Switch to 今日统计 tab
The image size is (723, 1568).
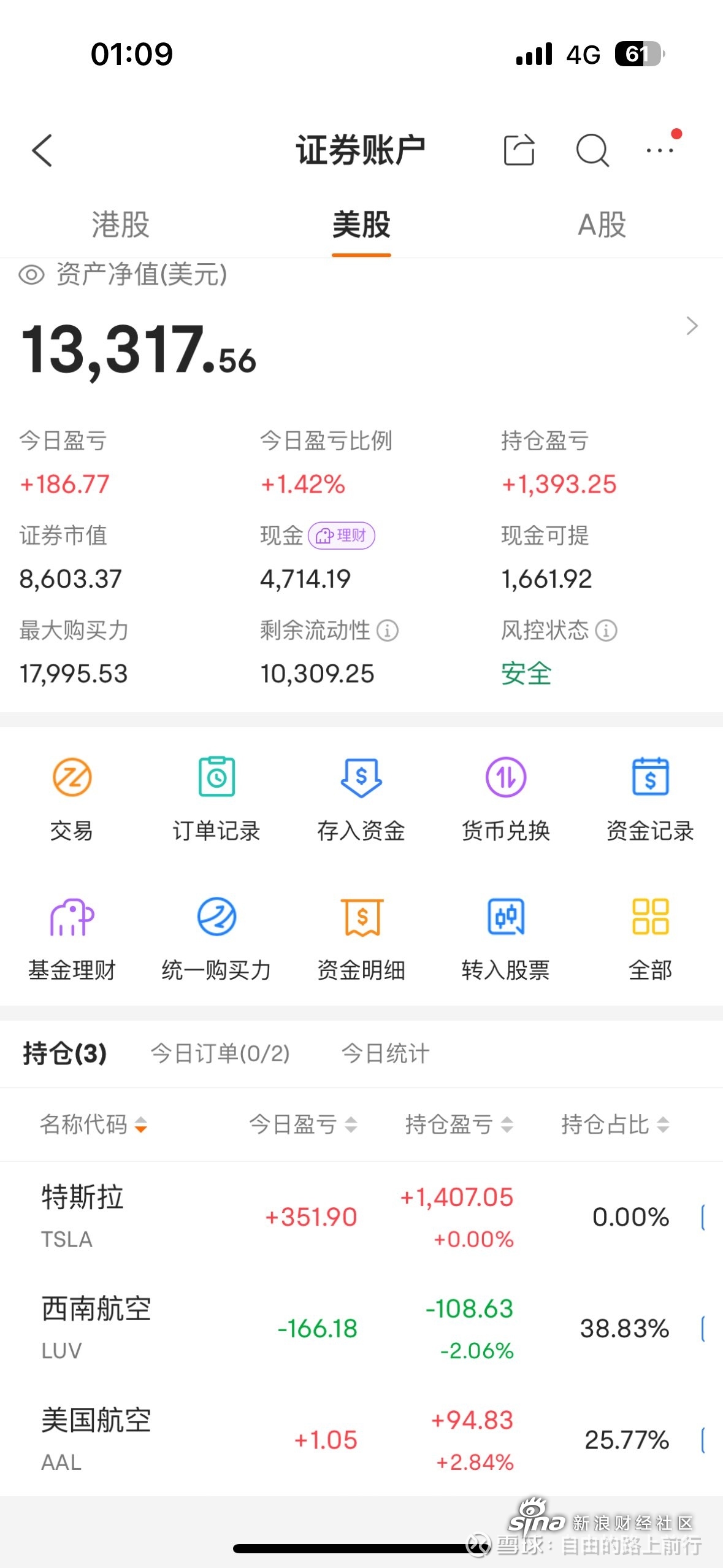[385, 1053]
